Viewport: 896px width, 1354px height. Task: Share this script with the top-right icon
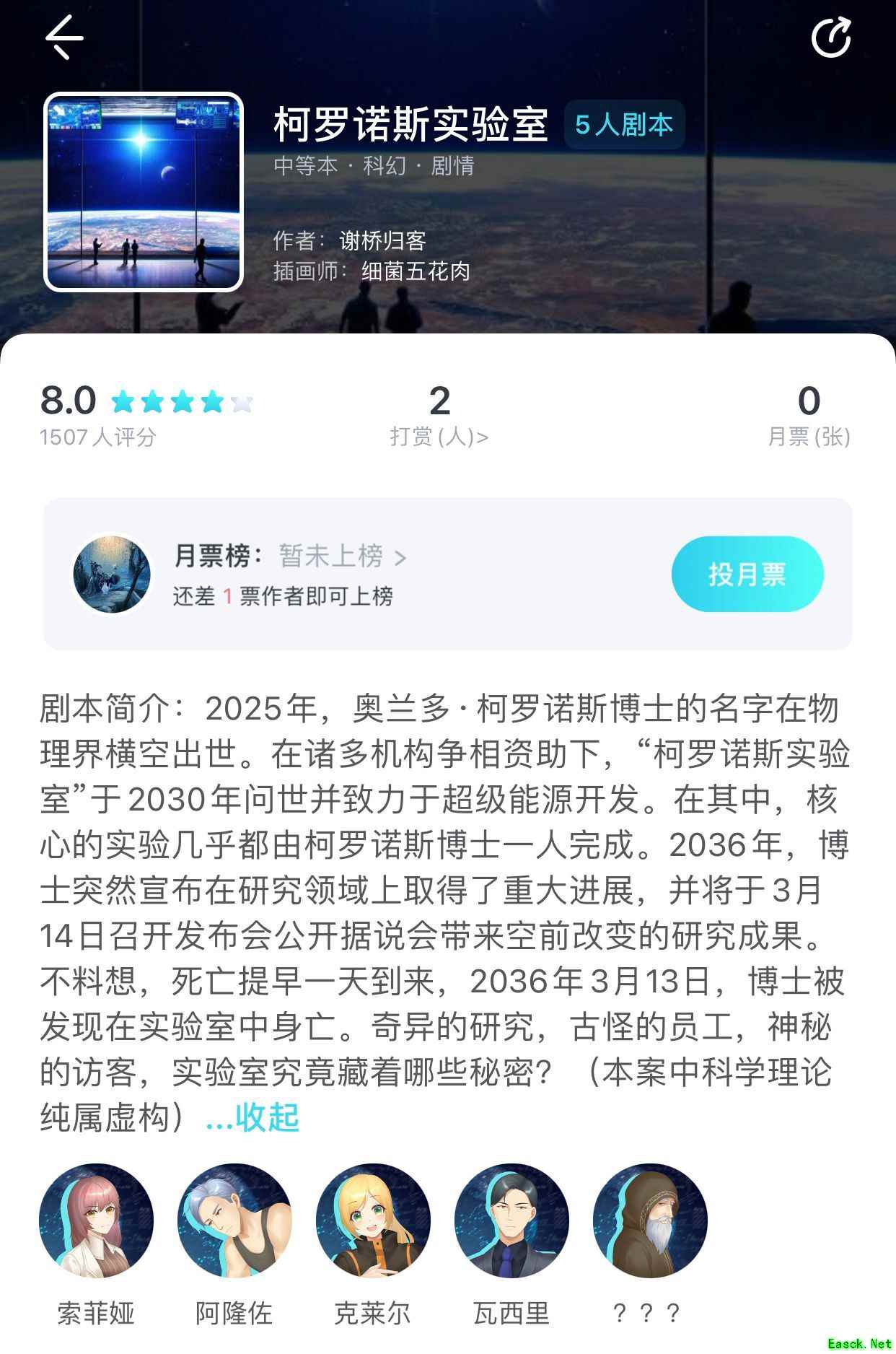tap(831, 38)
